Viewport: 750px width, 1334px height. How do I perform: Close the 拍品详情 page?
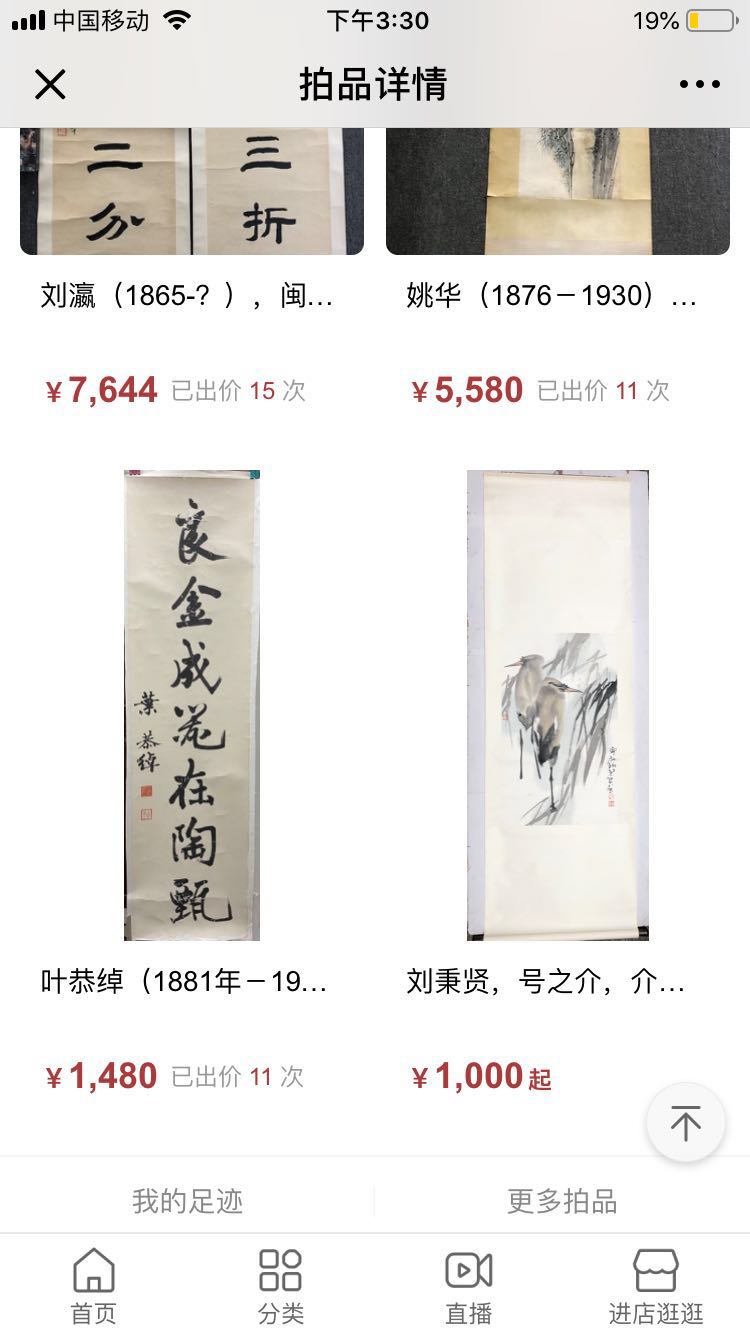[x=50, y=85]
